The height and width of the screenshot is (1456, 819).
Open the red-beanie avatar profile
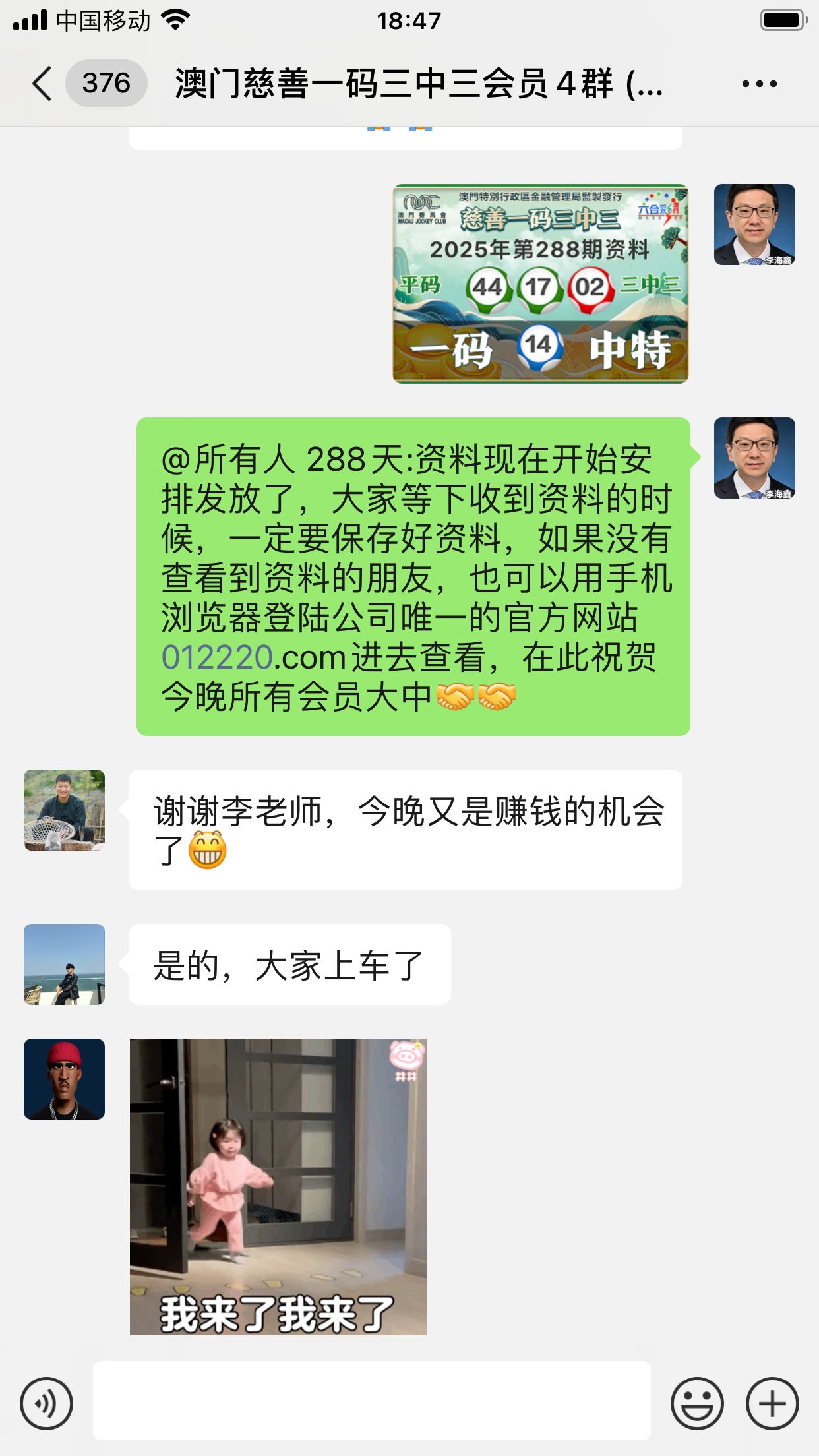(64, 1079)
